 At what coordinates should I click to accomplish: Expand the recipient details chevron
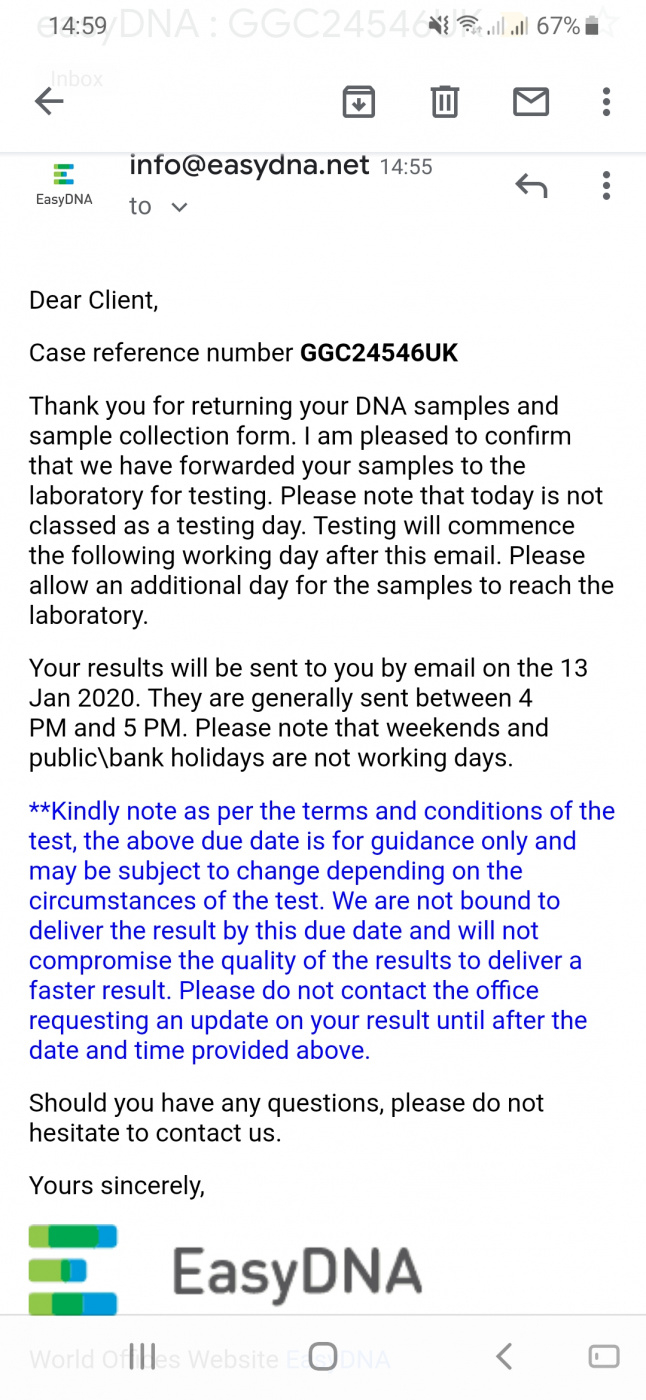coord(179,207)
